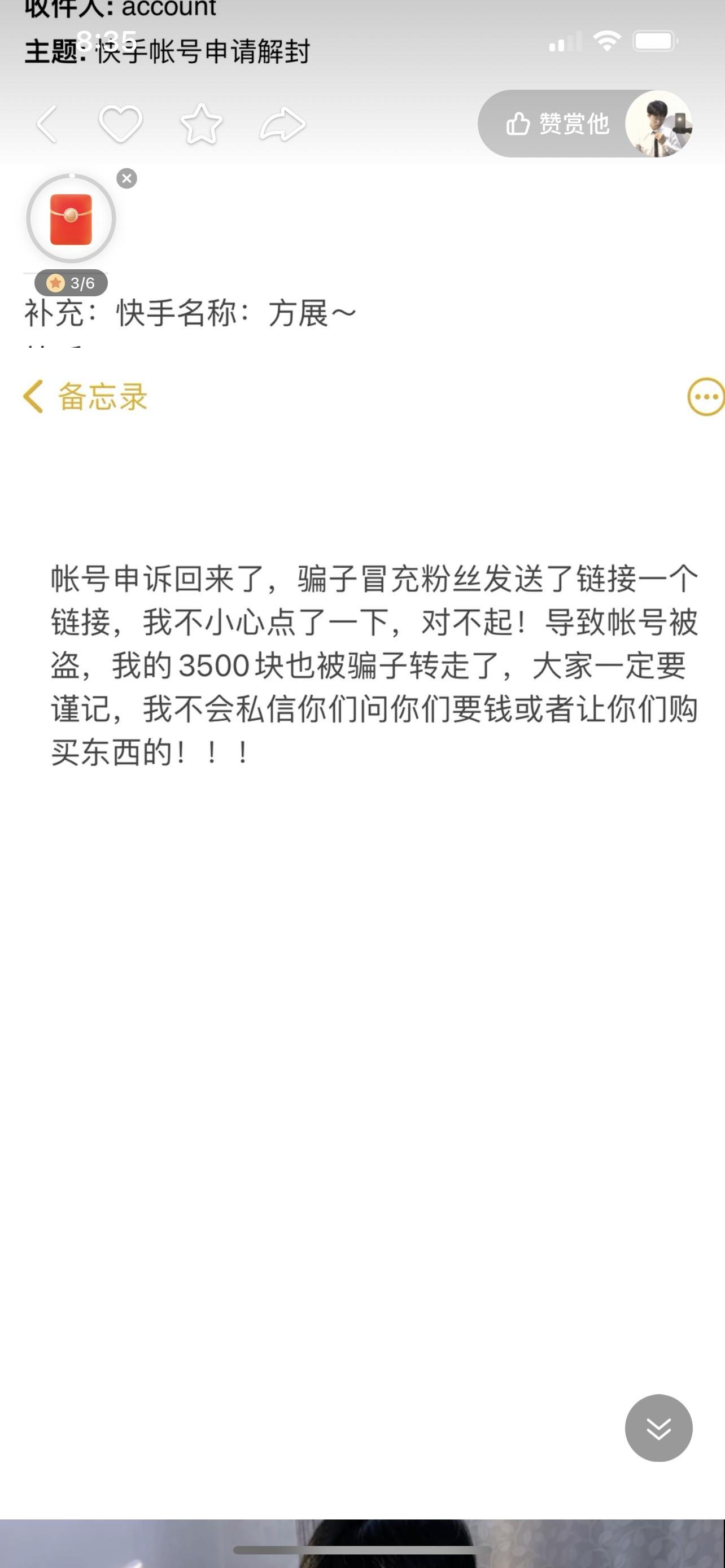Open the notes ellipsis options icon

[706, 395]
